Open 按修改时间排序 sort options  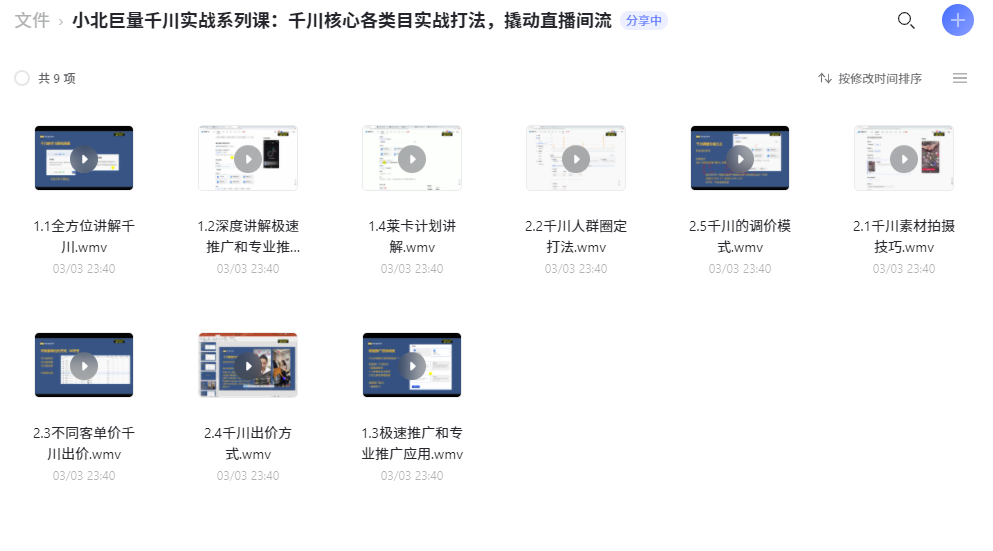coord(869,78)
